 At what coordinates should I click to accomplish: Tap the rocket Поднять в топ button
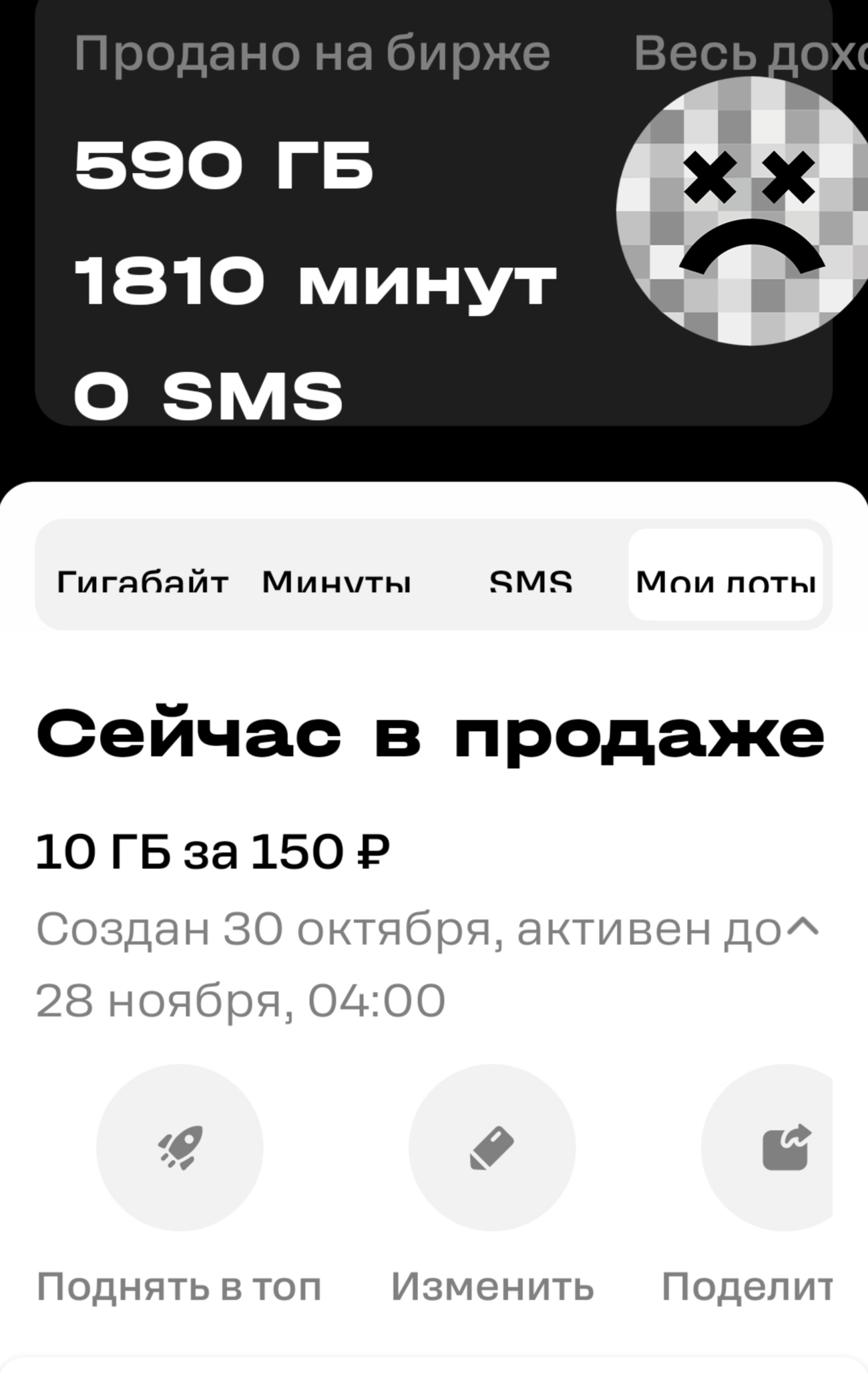pos(180,1148)
